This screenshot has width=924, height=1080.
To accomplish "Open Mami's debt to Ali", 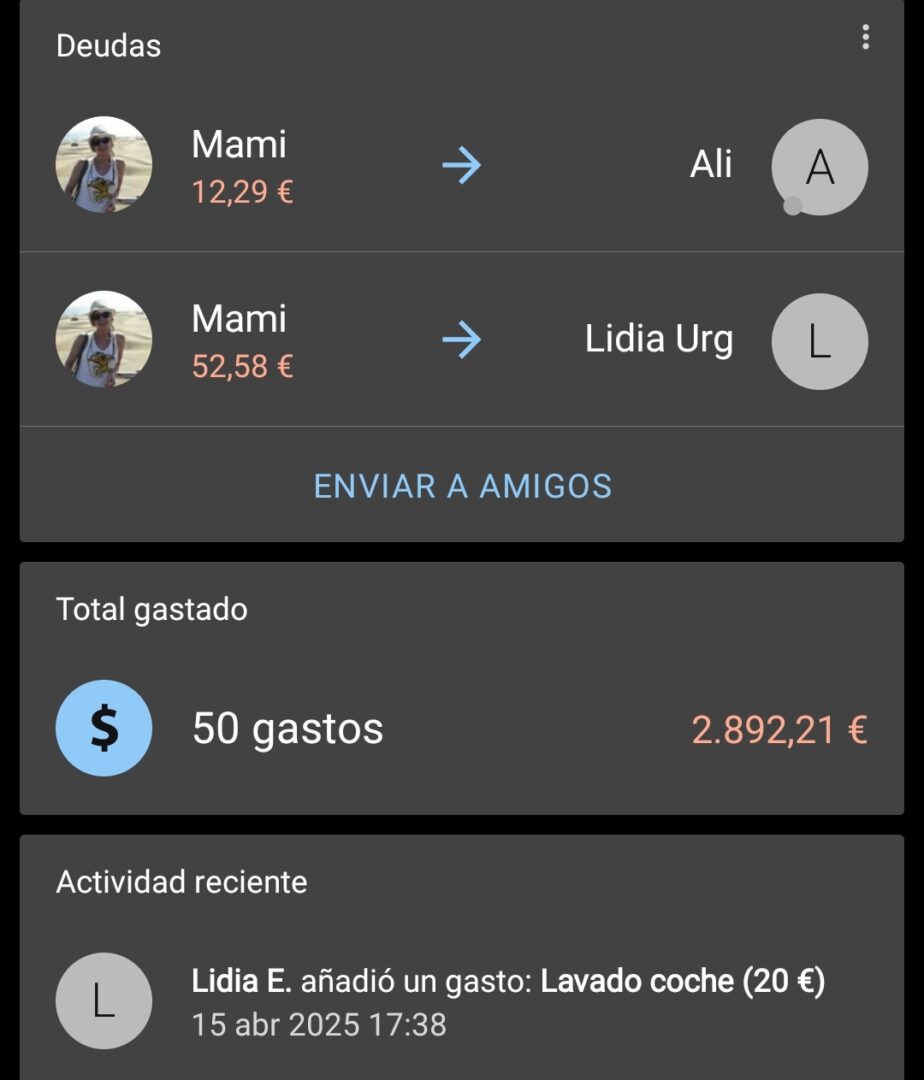I will coord(461,166).
